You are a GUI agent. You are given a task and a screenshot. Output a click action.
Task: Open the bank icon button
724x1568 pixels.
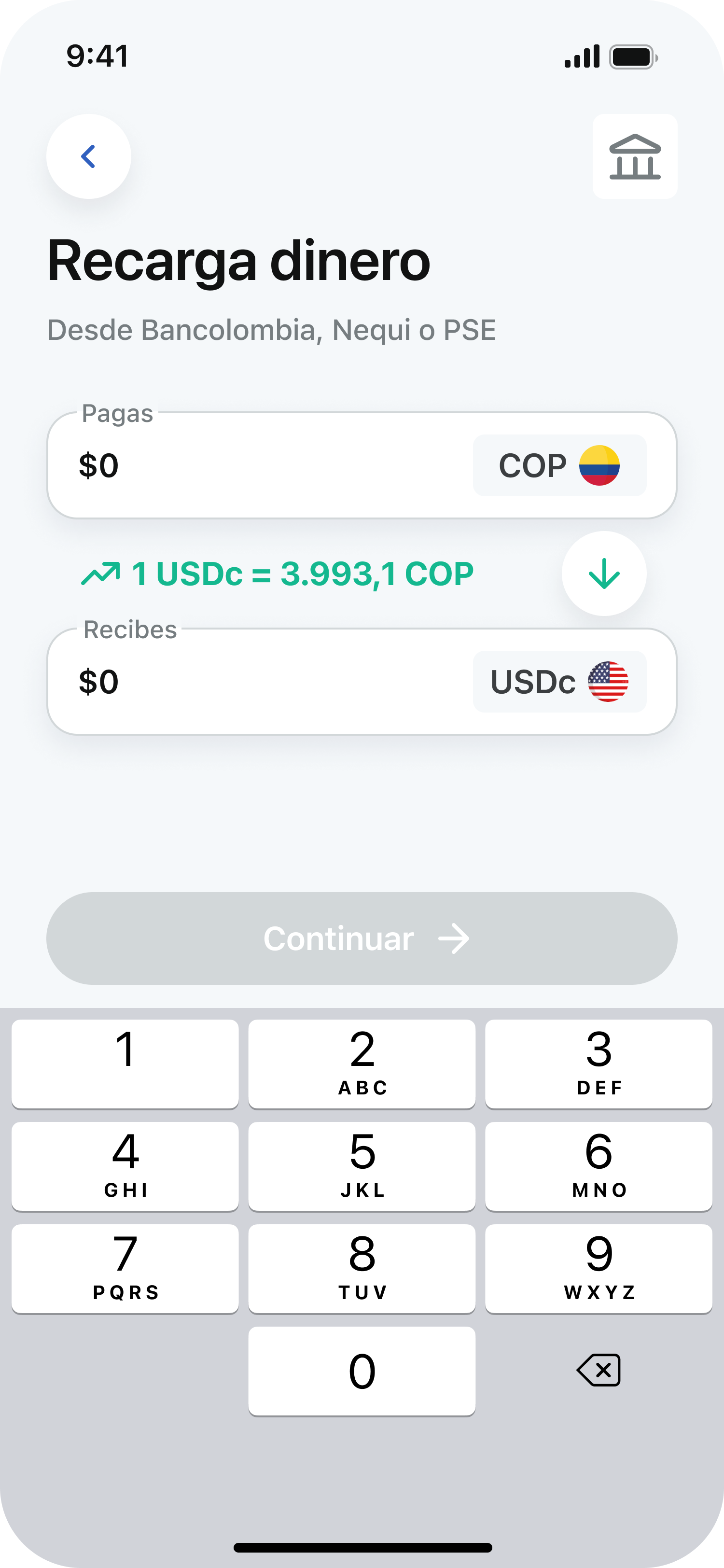(635, 156)
